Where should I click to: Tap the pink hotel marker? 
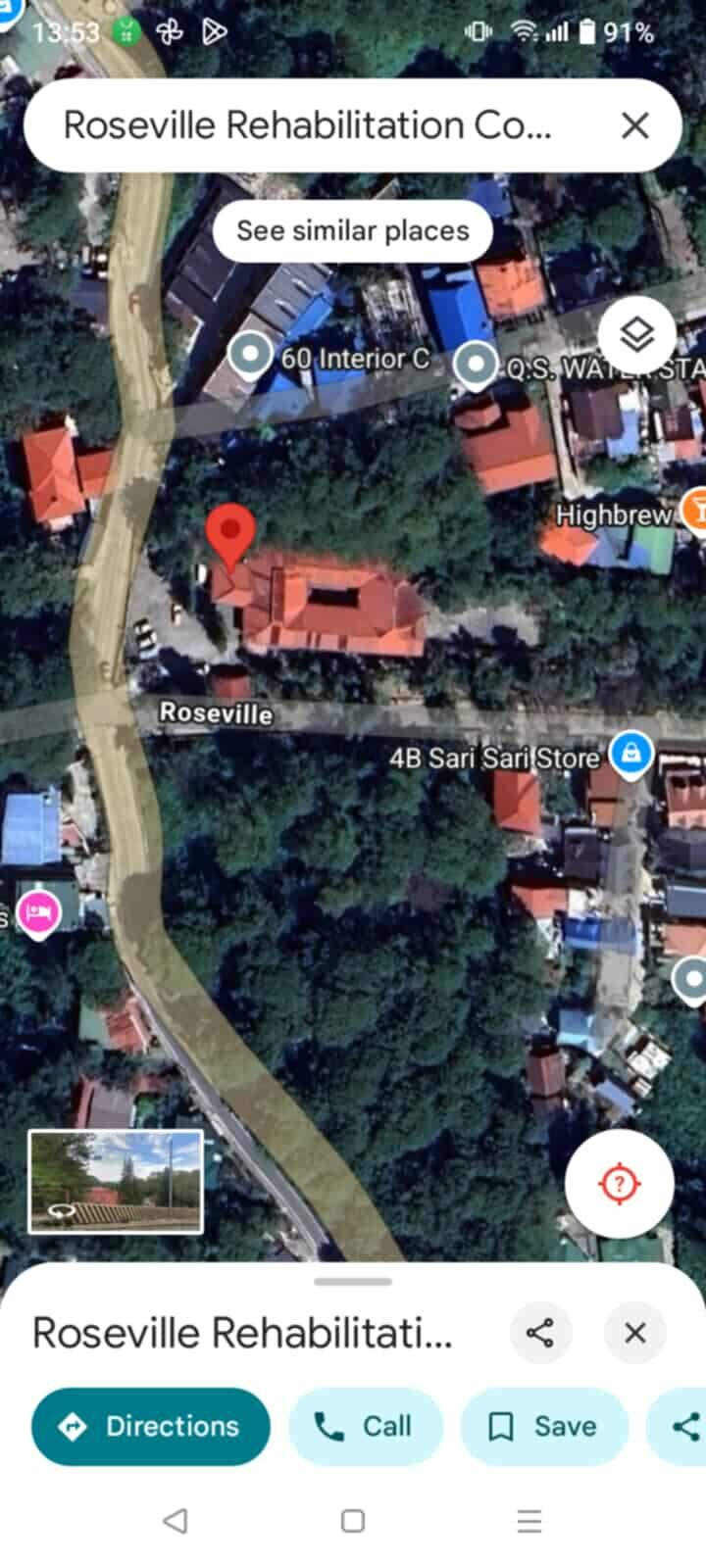pyautogui.click(x=39, y=912)
